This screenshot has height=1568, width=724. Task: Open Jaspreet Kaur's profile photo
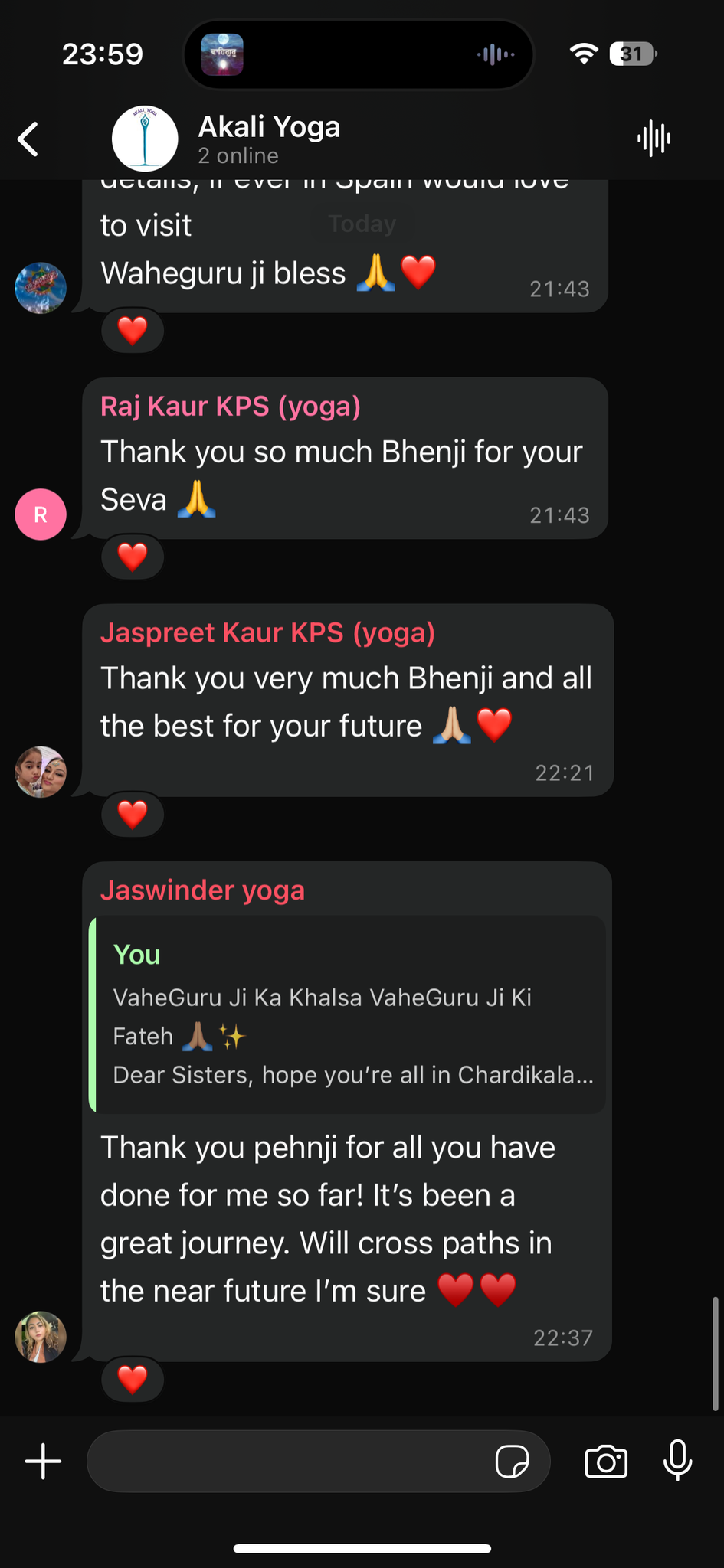[x=41, y=772]
